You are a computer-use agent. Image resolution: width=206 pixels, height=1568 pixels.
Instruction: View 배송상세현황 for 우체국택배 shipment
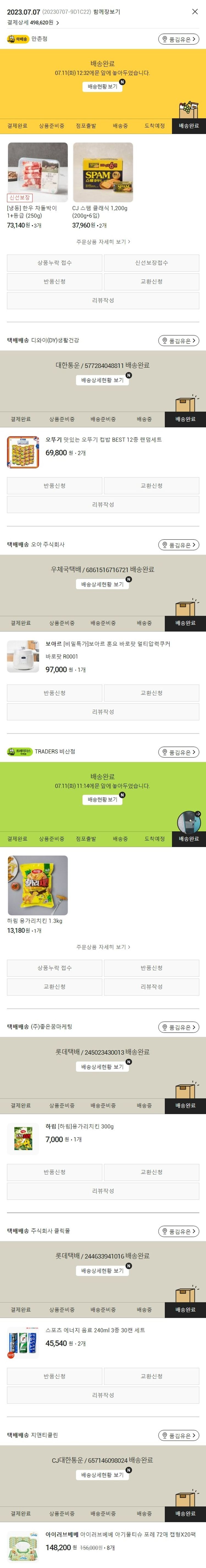(102, 584)
